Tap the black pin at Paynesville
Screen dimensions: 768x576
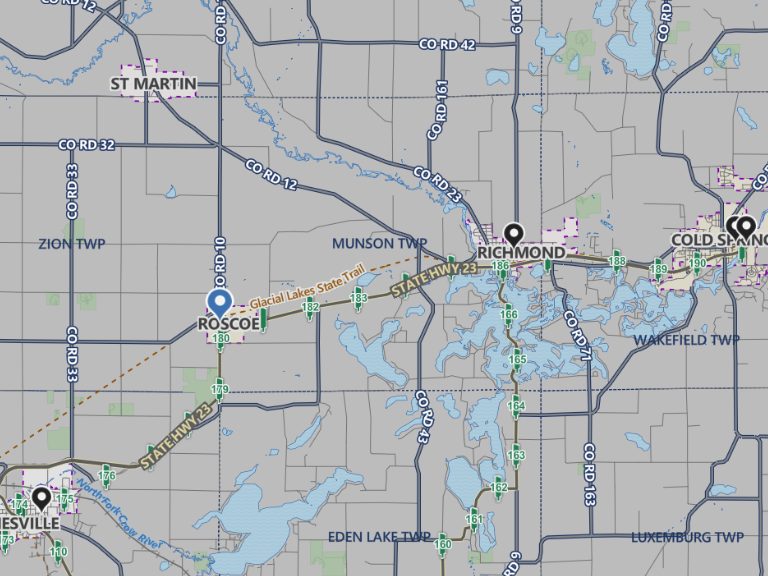pos(41,497)
